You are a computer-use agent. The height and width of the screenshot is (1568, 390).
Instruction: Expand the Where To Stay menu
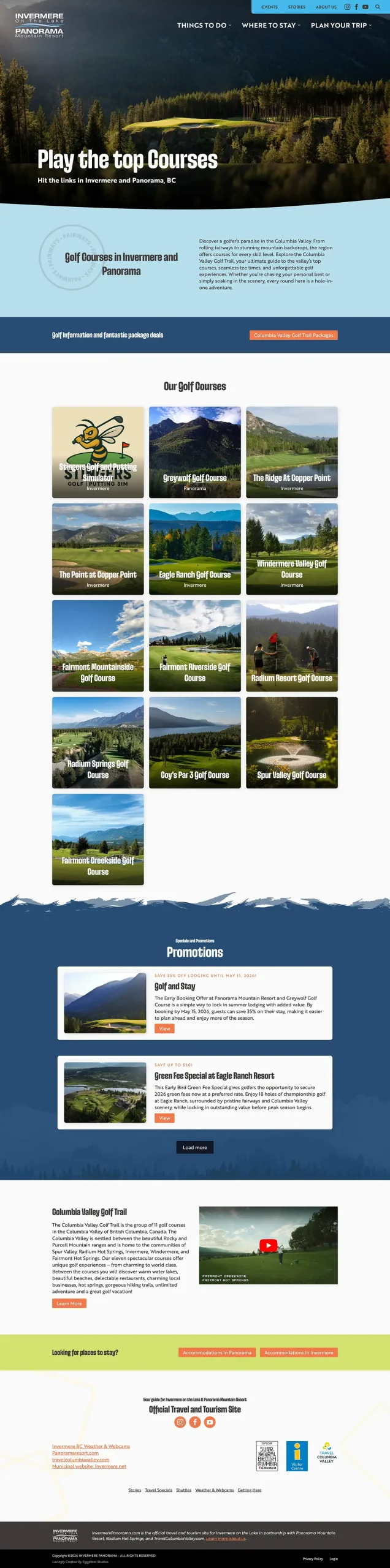(x=270, y=25)
